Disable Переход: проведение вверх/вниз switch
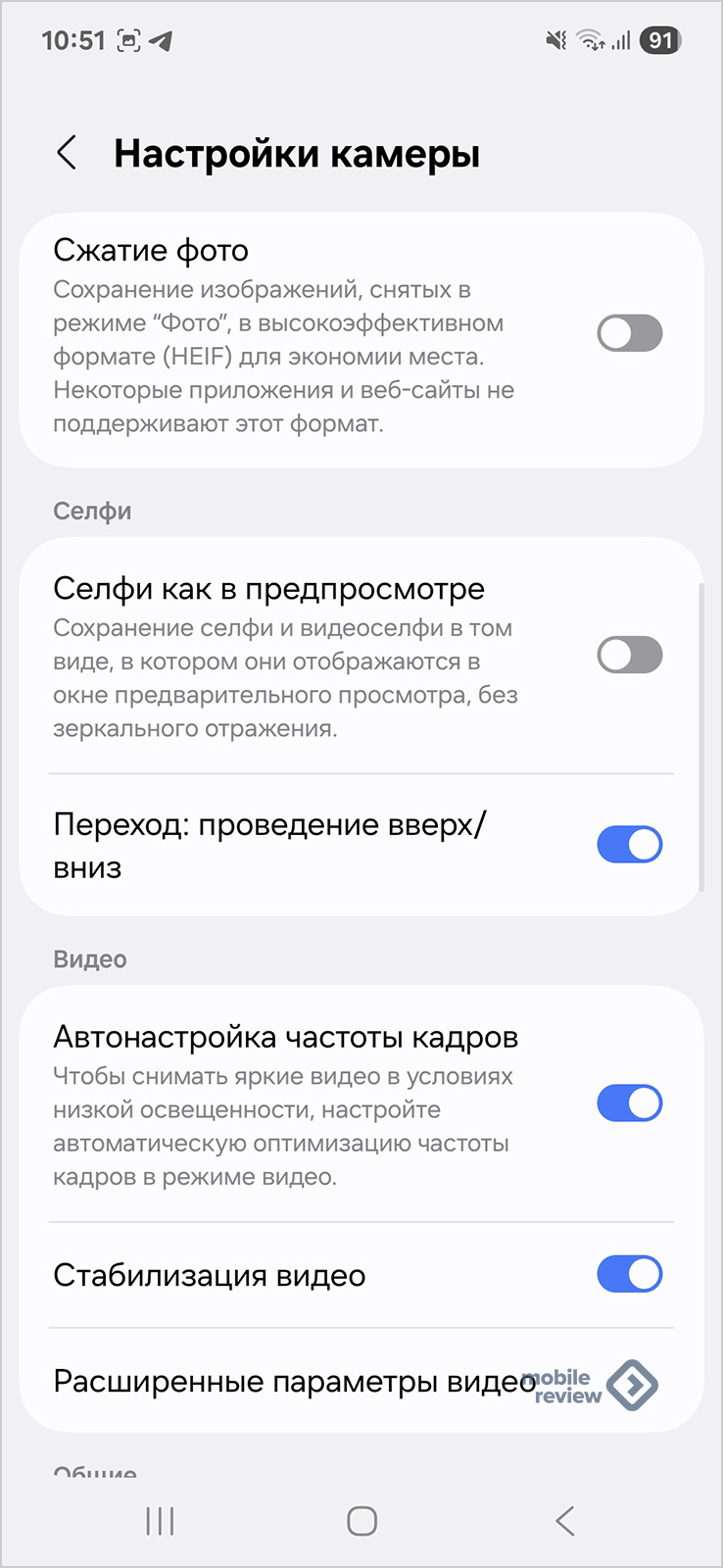Image resolution: width=723 pixels, height=1568 pixels. 630,845
